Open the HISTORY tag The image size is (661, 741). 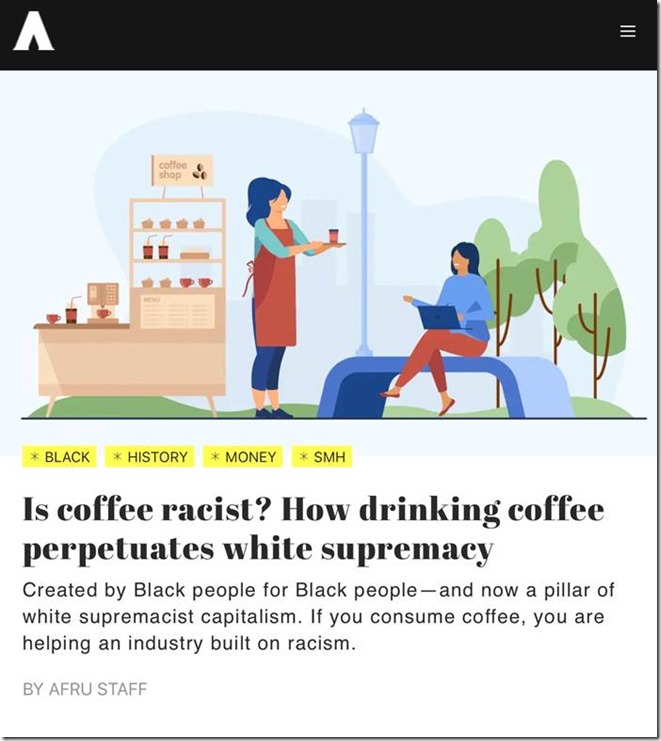coord(150,457)
